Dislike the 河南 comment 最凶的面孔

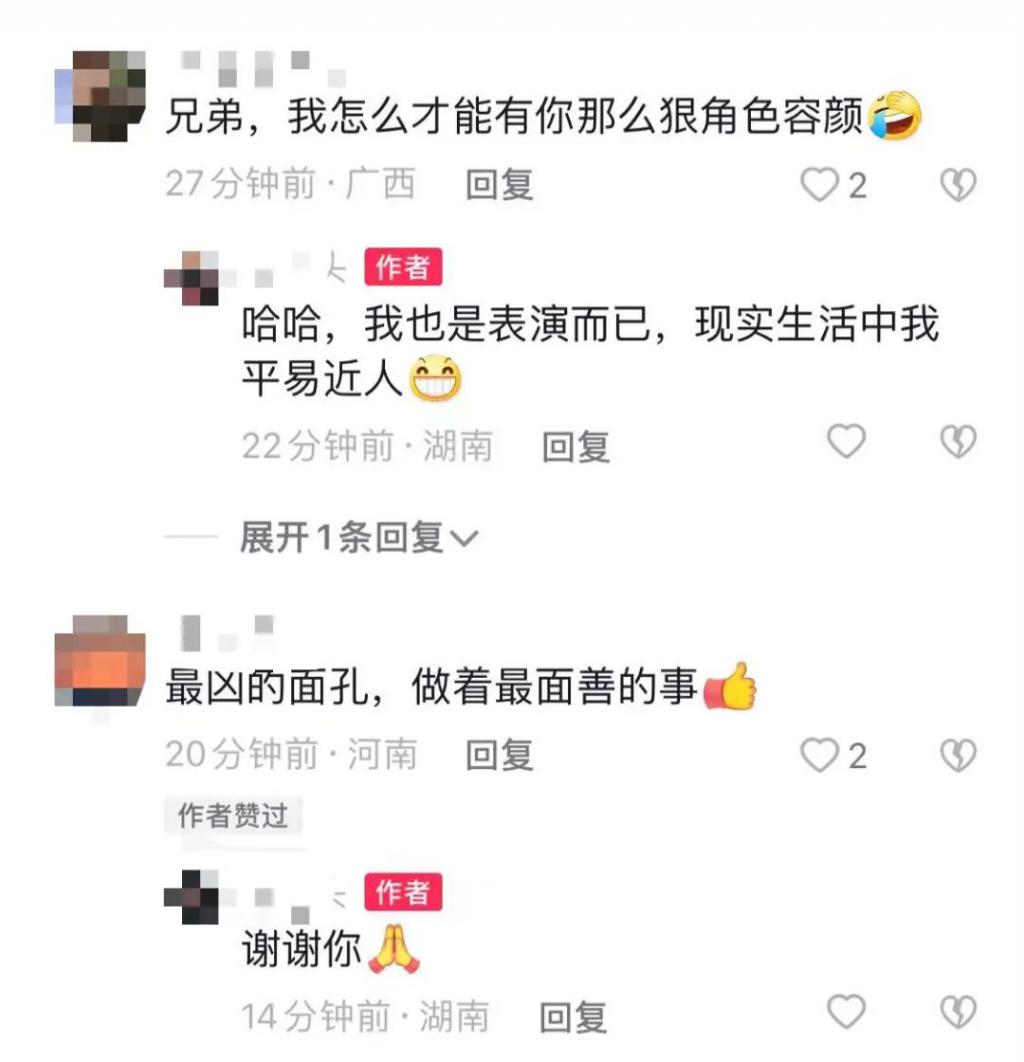(x=958, y=756)
